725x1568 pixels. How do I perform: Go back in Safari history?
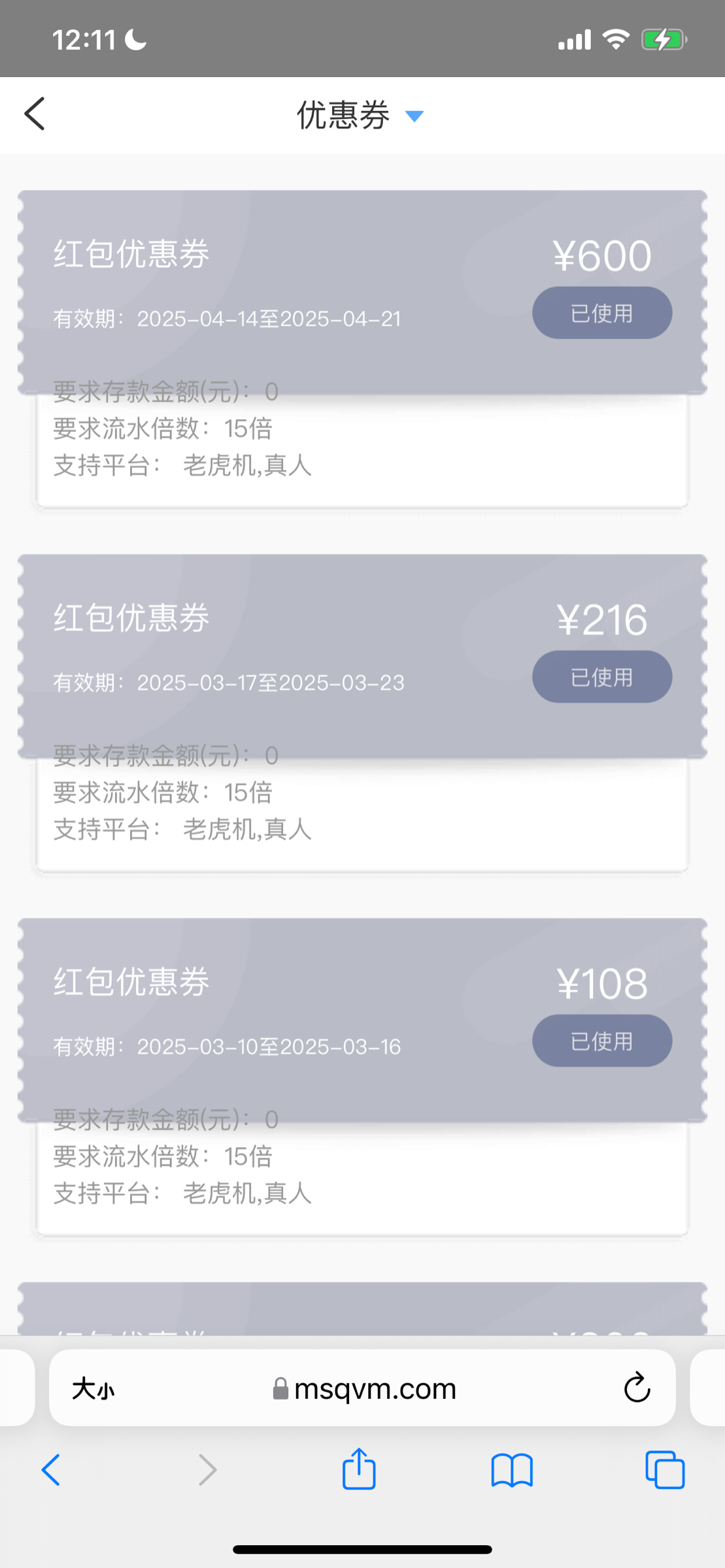[x=51, y=1470]
